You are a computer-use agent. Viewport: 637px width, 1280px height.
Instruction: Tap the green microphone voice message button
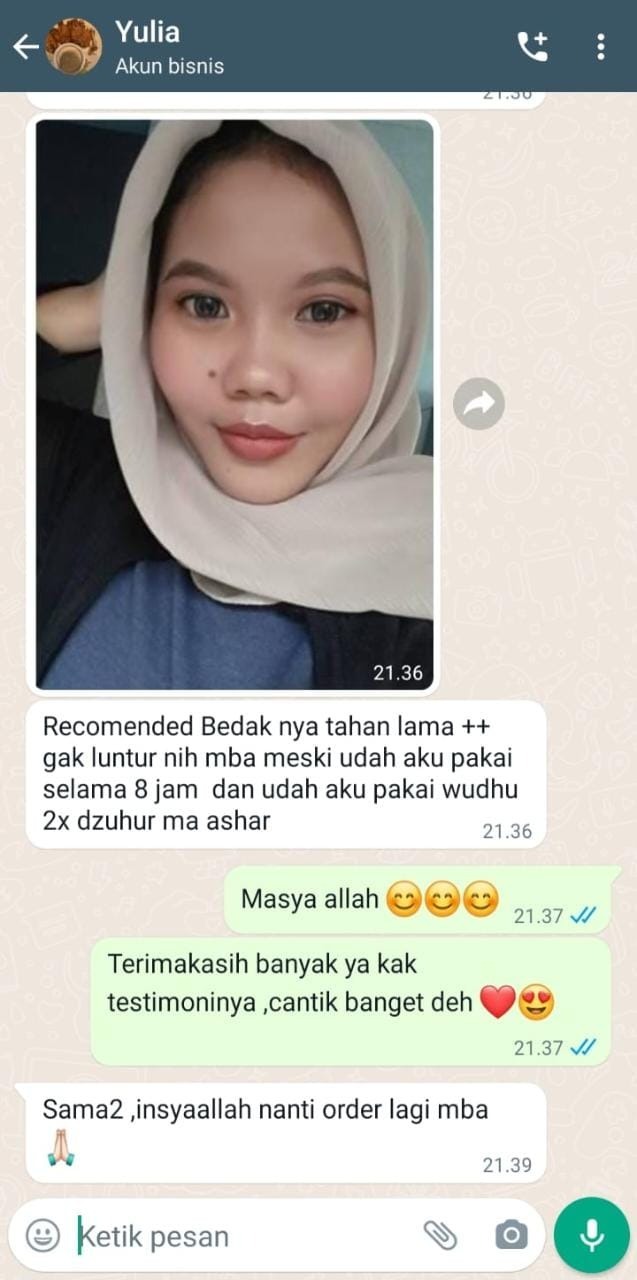[x=592, y=1235]
